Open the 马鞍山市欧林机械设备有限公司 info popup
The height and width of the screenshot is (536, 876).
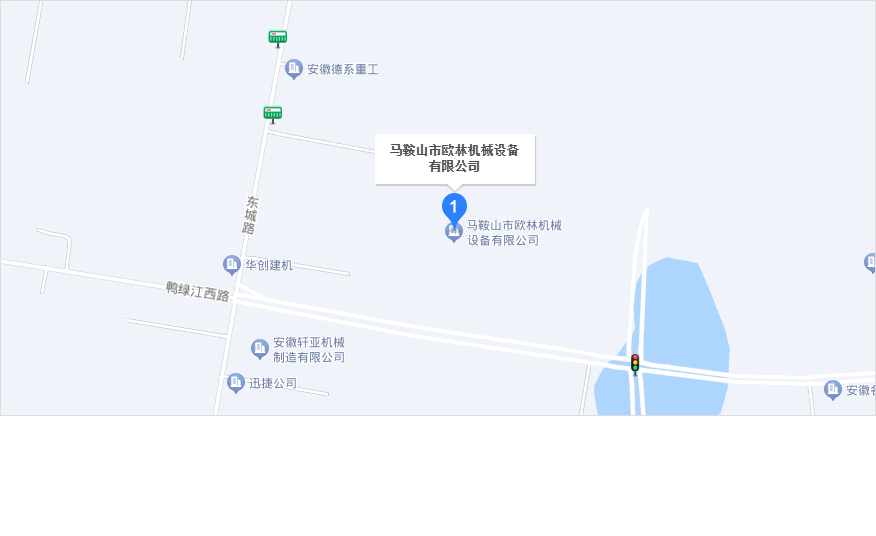[x=455, y=158]
